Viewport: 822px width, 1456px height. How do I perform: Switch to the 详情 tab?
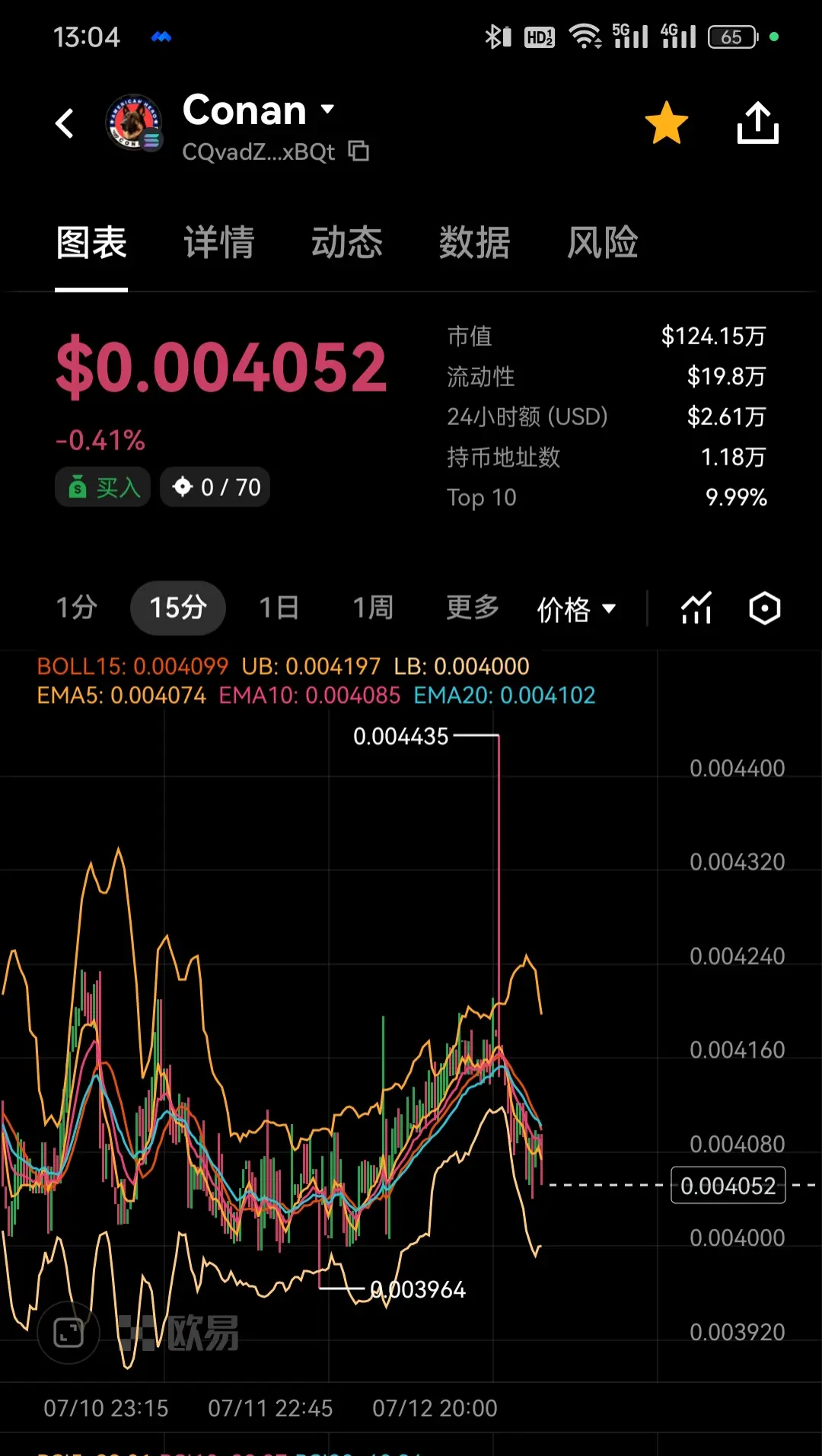219,242
